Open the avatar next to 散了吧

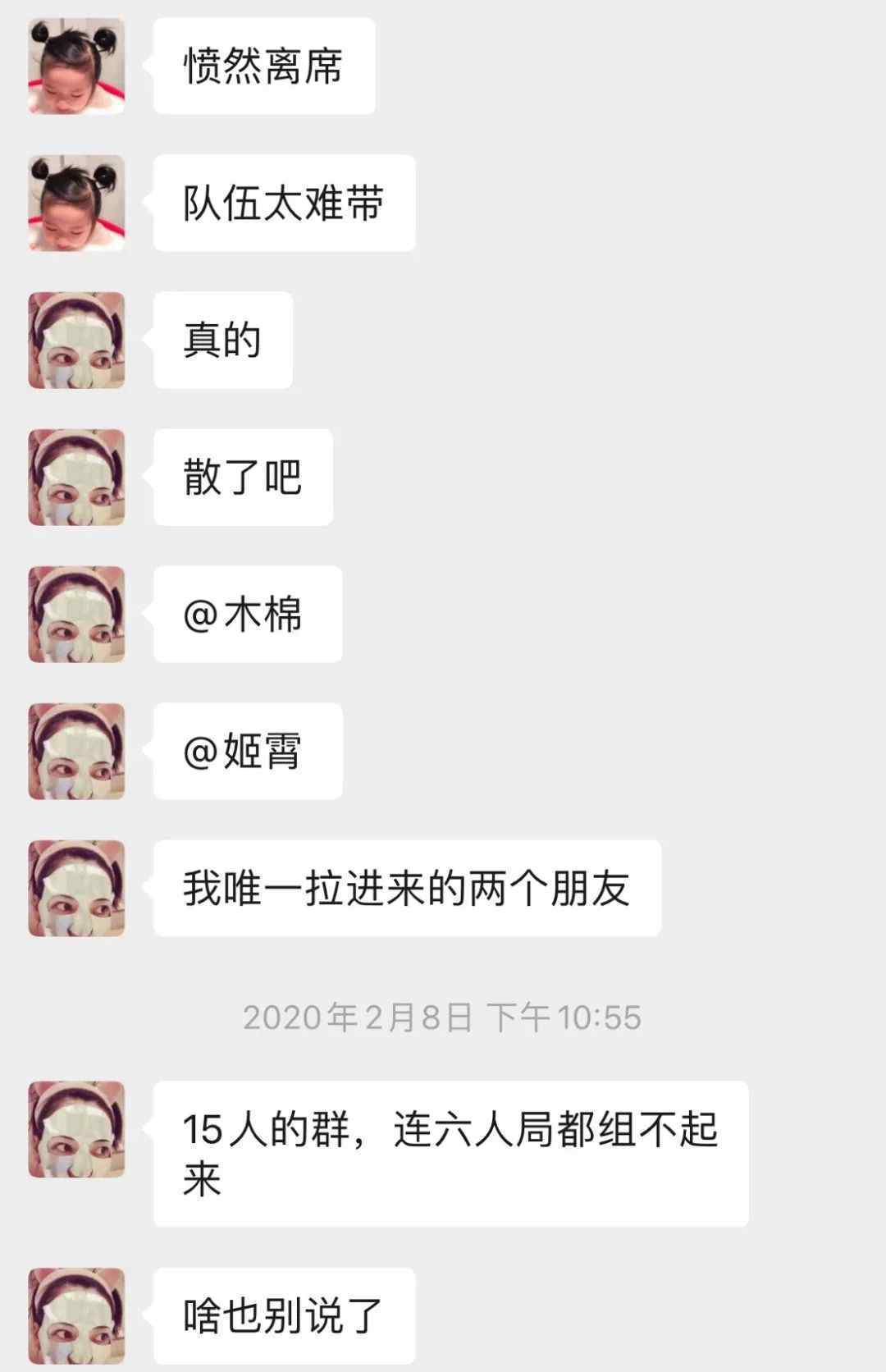coord(76,478)
